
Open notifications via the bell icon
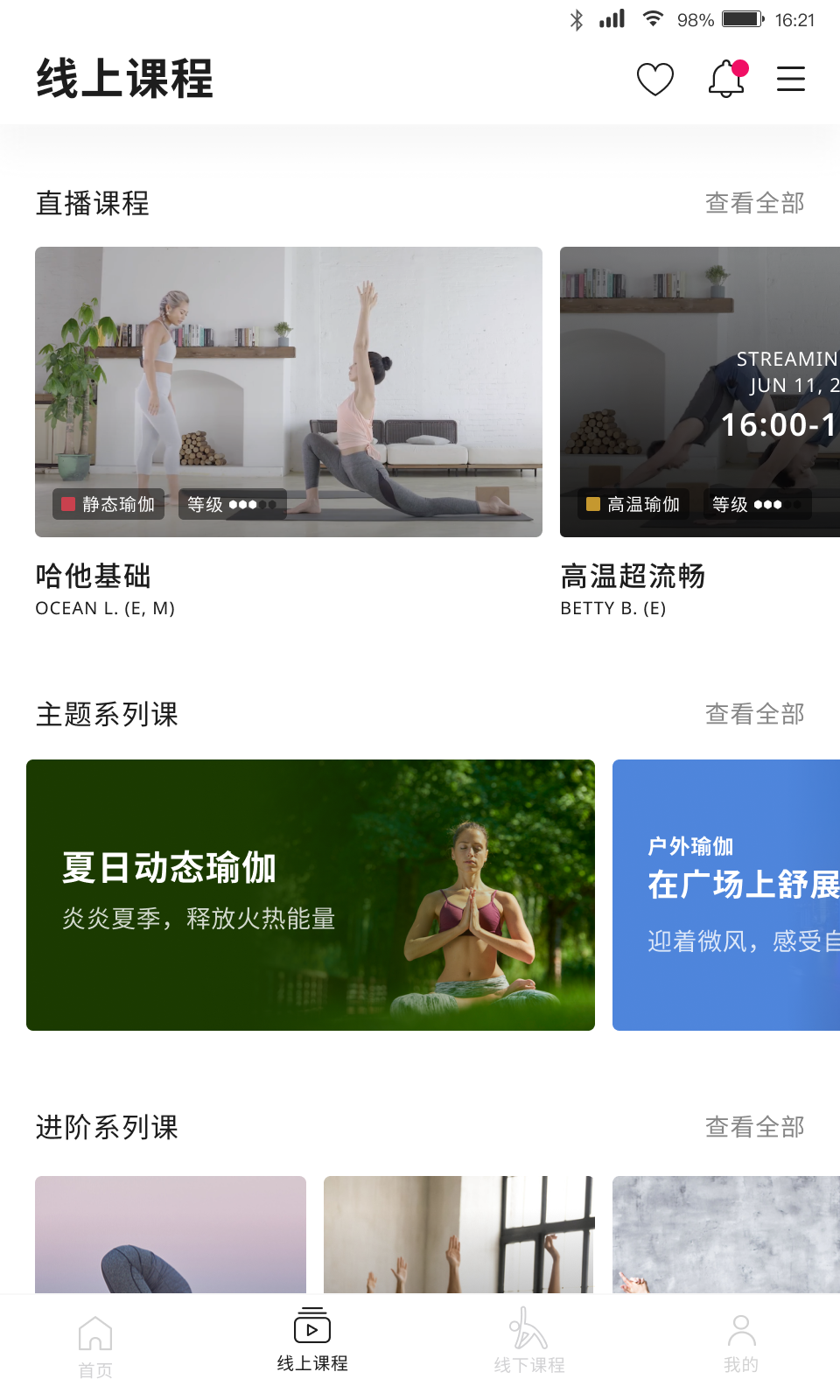click(x=725, y=79)
